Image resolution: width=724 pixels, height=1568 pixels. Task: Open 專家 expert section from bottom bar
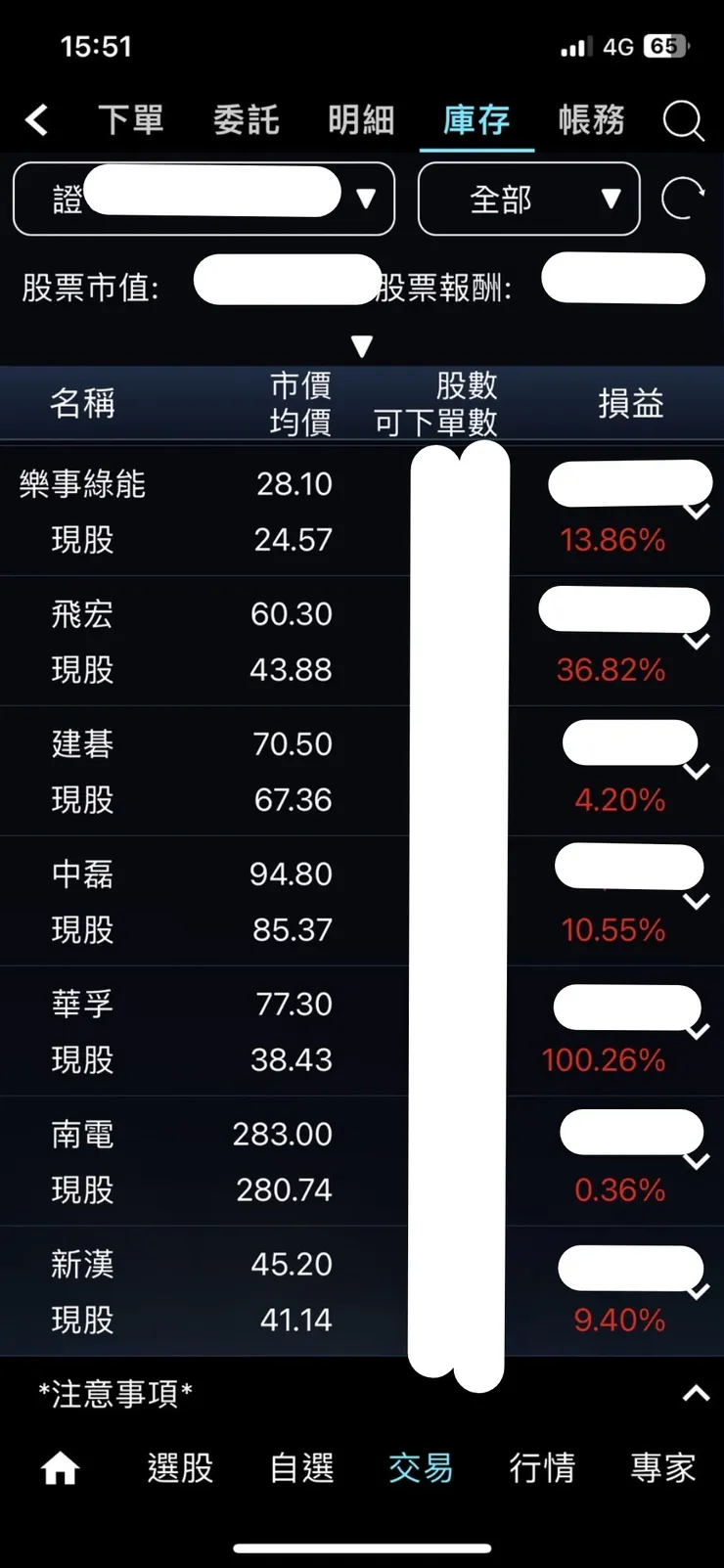tap(663, 1467)
